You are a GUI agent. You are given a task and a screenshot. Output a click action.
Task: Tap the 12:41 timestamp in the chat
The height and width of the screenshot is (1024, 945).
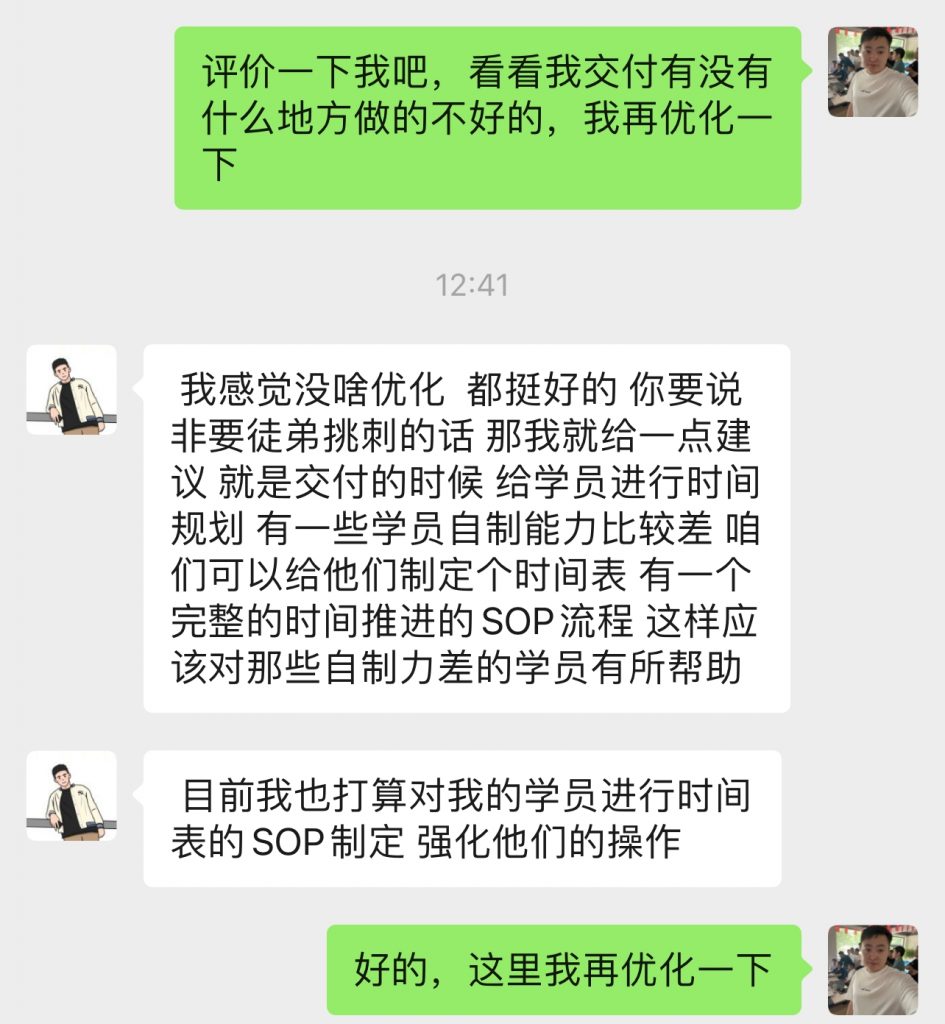tap(472, 286)
